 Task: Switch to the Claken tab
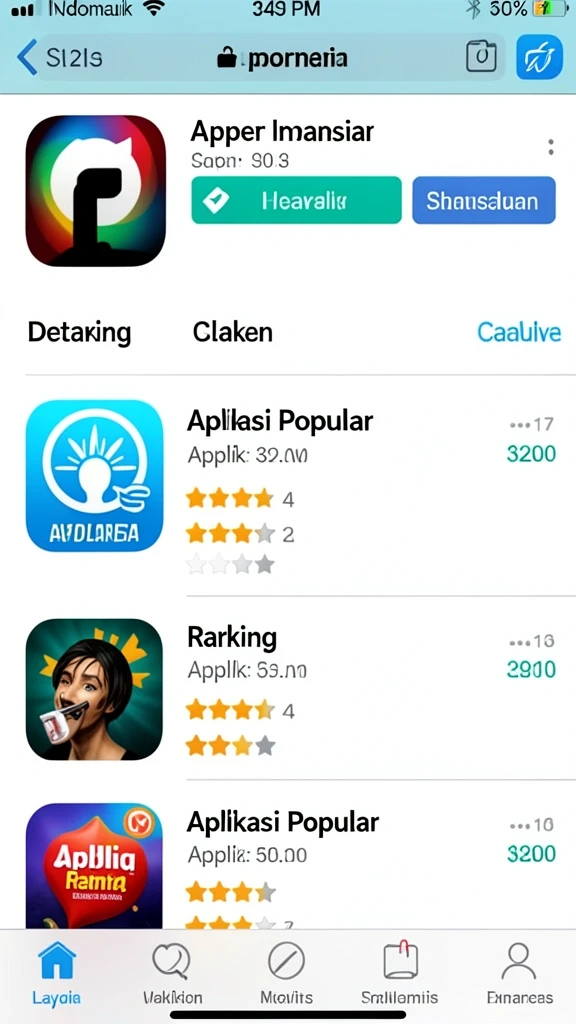[x=232, y=332]
